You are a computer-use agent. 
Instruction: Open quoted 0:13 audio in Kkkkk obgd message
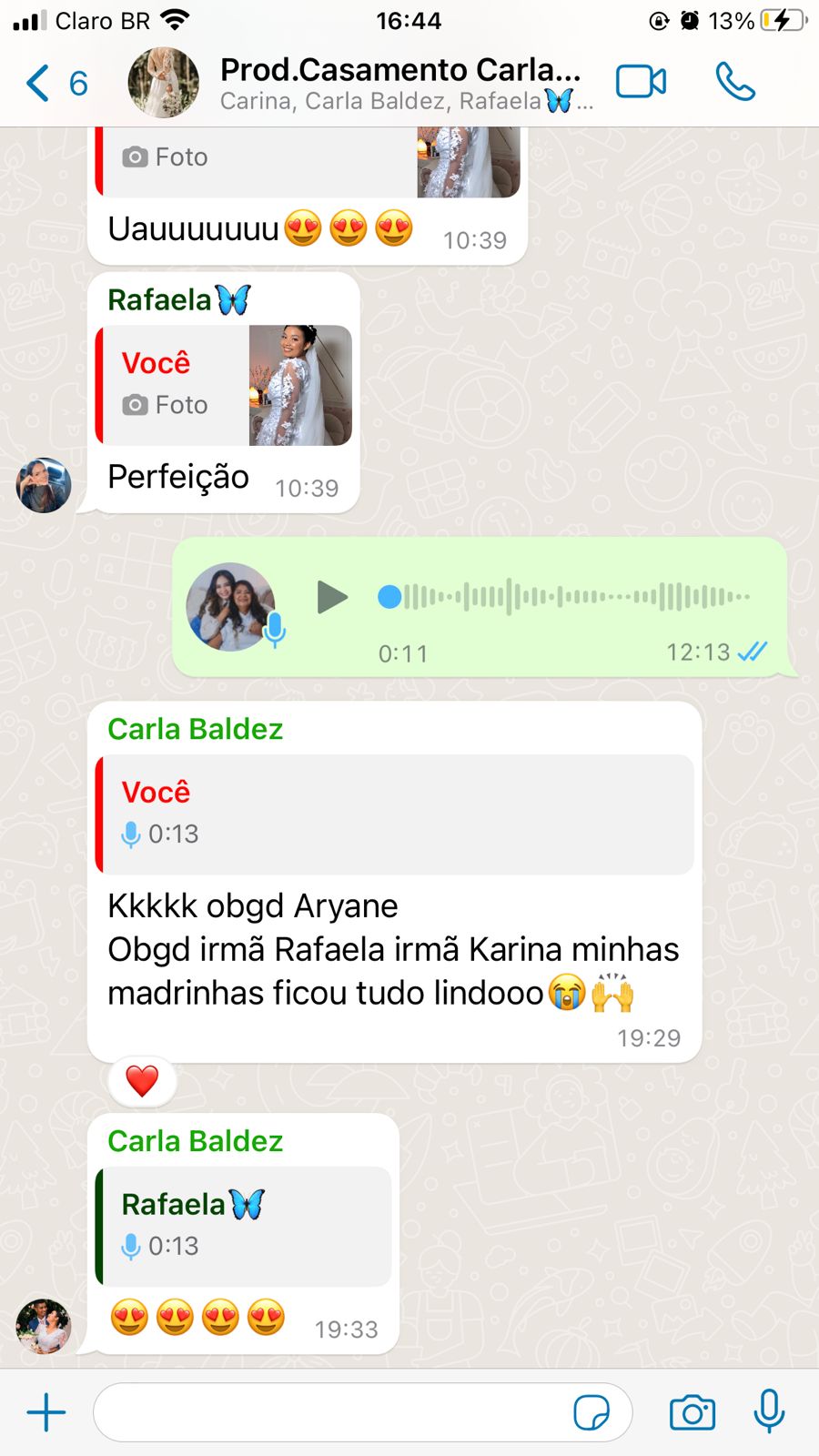click(x=394, y=814)
